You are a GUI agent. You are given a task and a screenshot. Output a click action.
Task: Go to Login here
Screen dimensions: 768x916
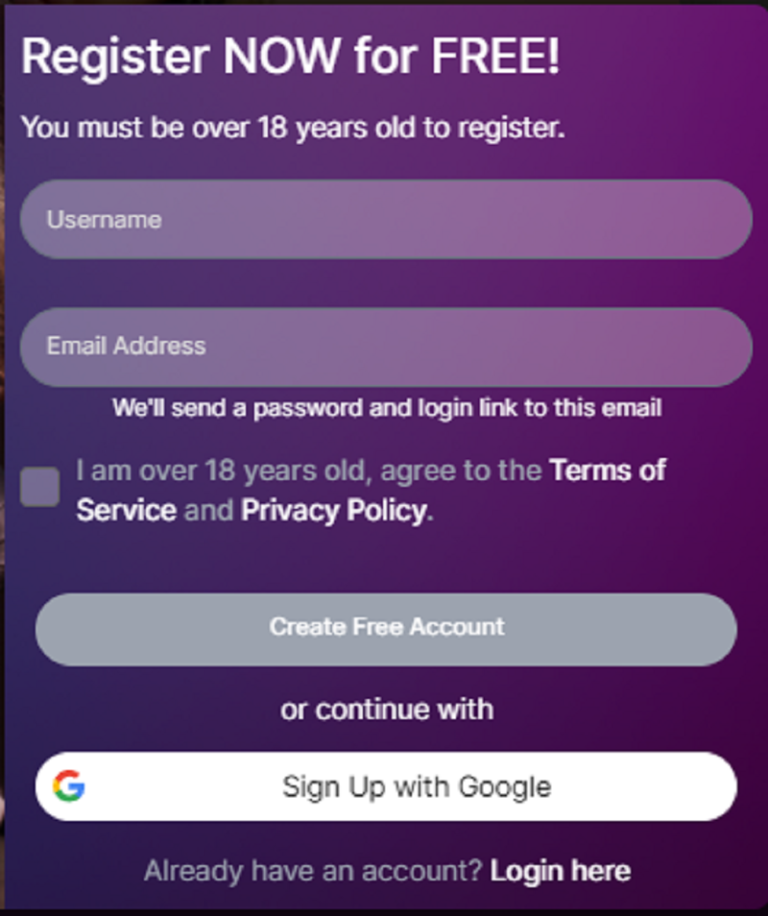[560, 871]
